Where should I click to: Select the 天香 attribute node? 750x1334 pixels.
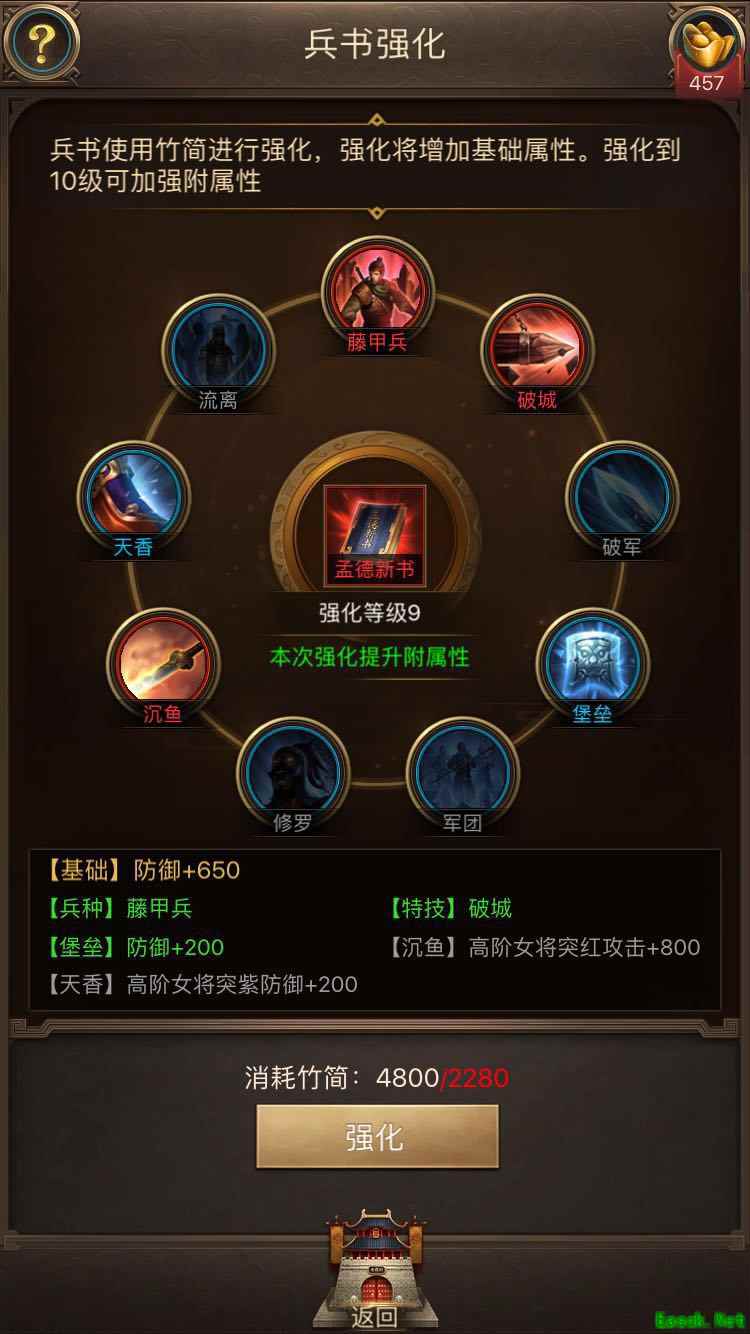(132, 495)
